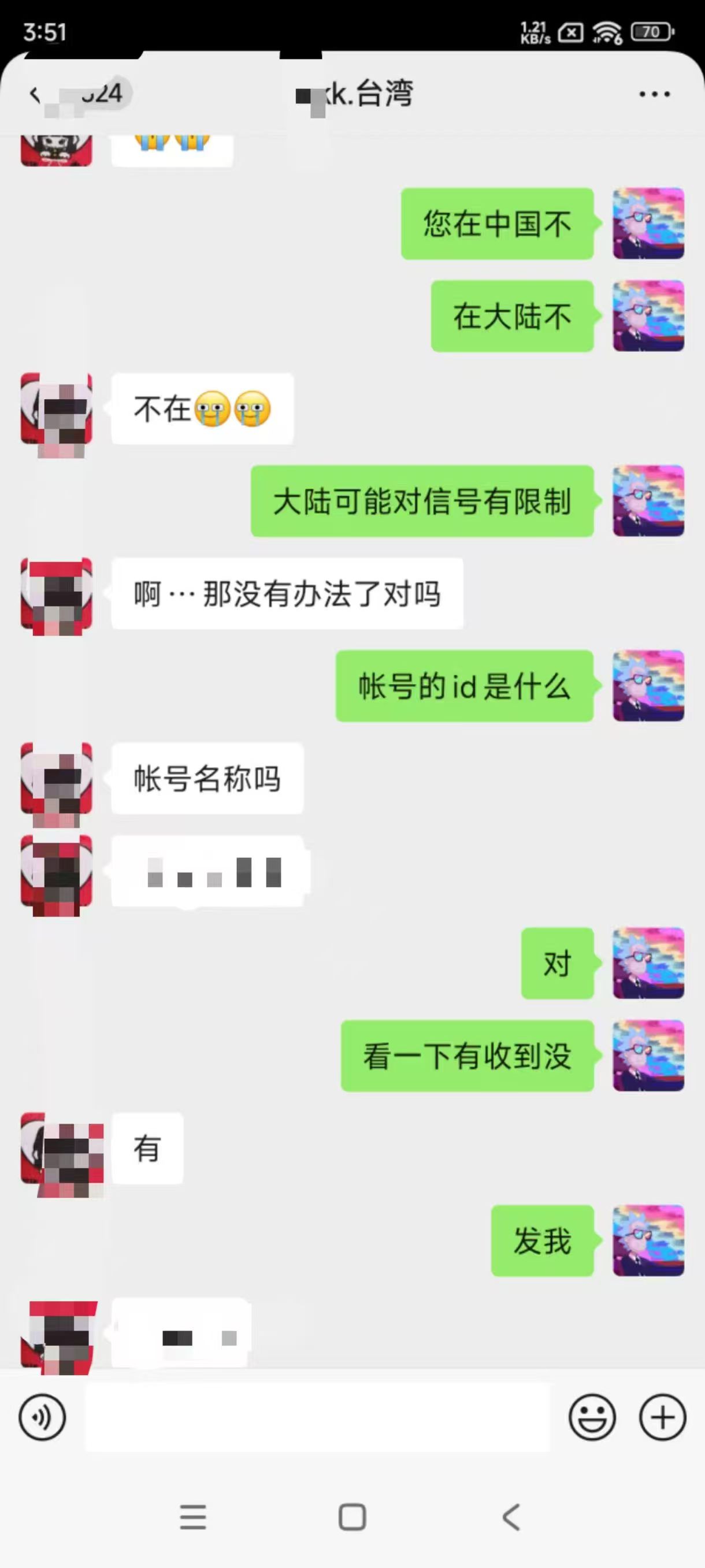Image resolution: width=705 pixels, height=1568 pixels.
Task: Open the chat info three-dot menu
Action: point(655,94)
